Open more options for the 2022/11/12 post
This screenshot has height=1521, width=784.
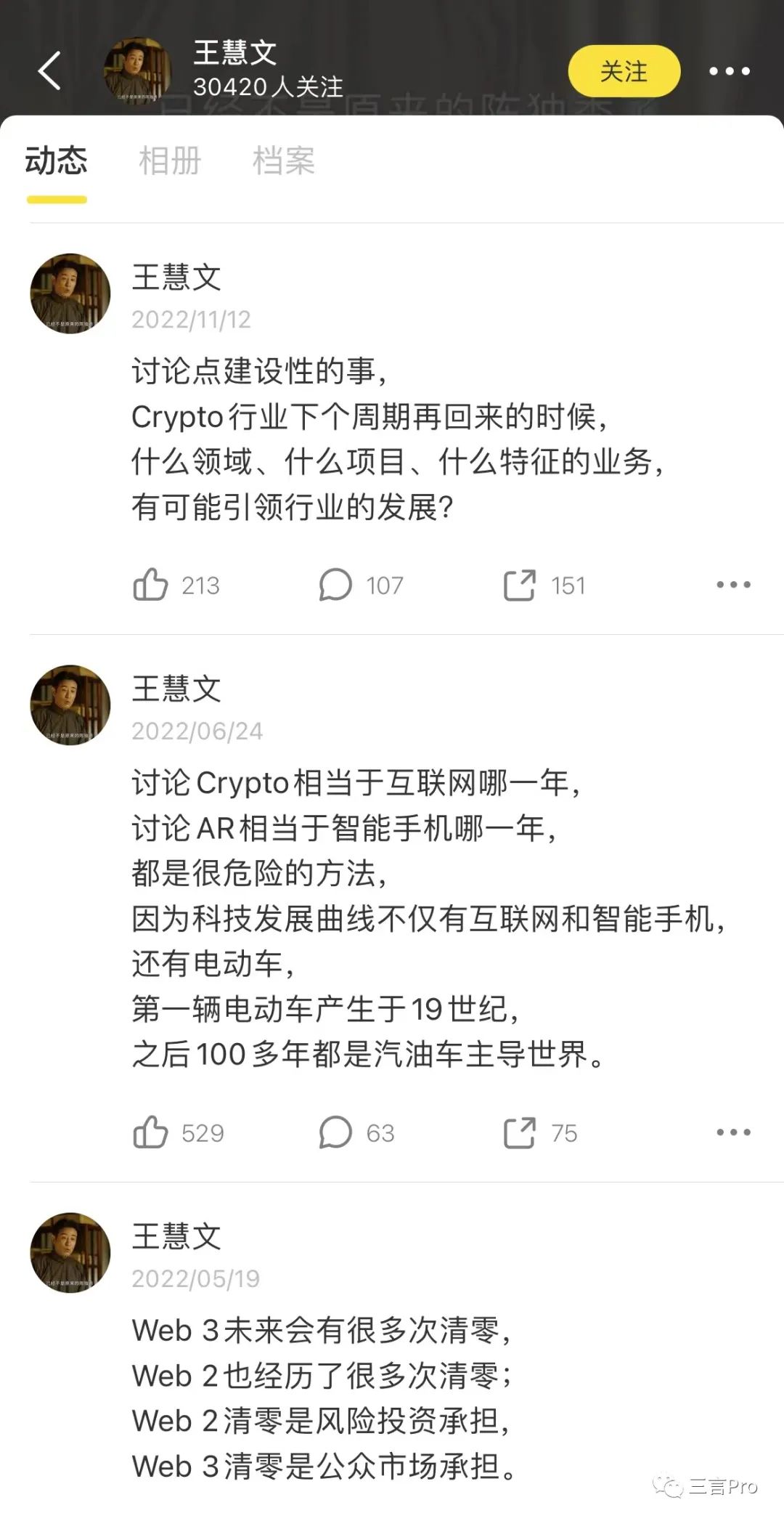coord(733,585)
